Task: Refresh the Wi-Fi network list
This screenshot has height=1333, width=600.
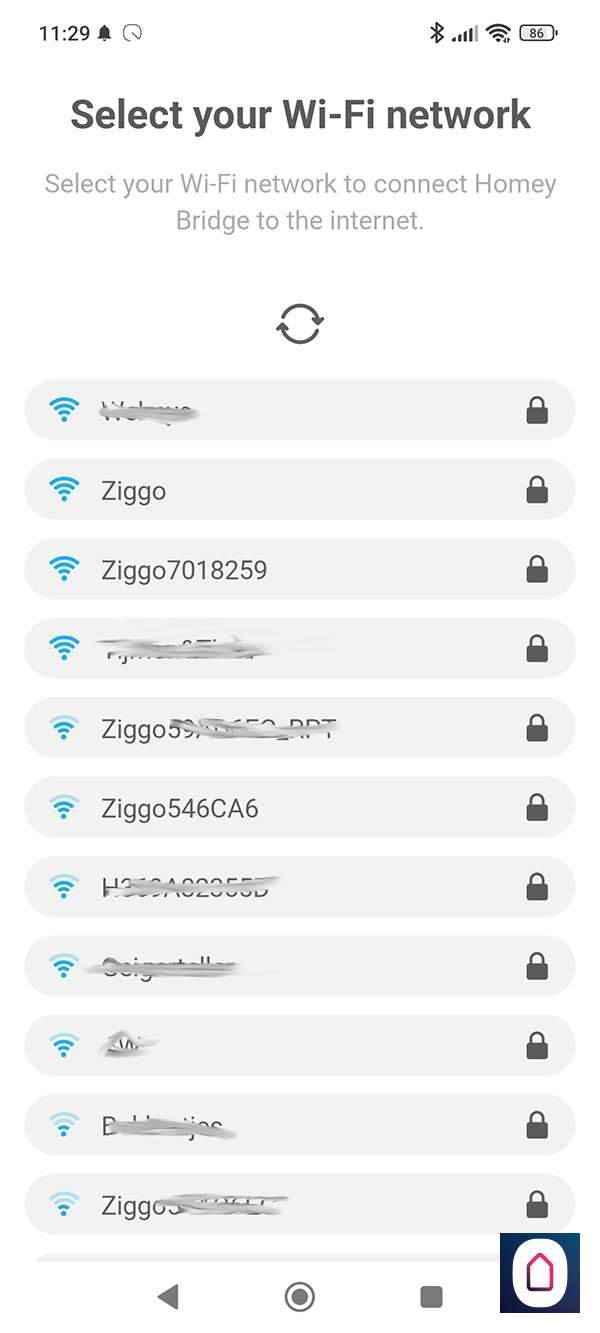Action: [300, 324]
